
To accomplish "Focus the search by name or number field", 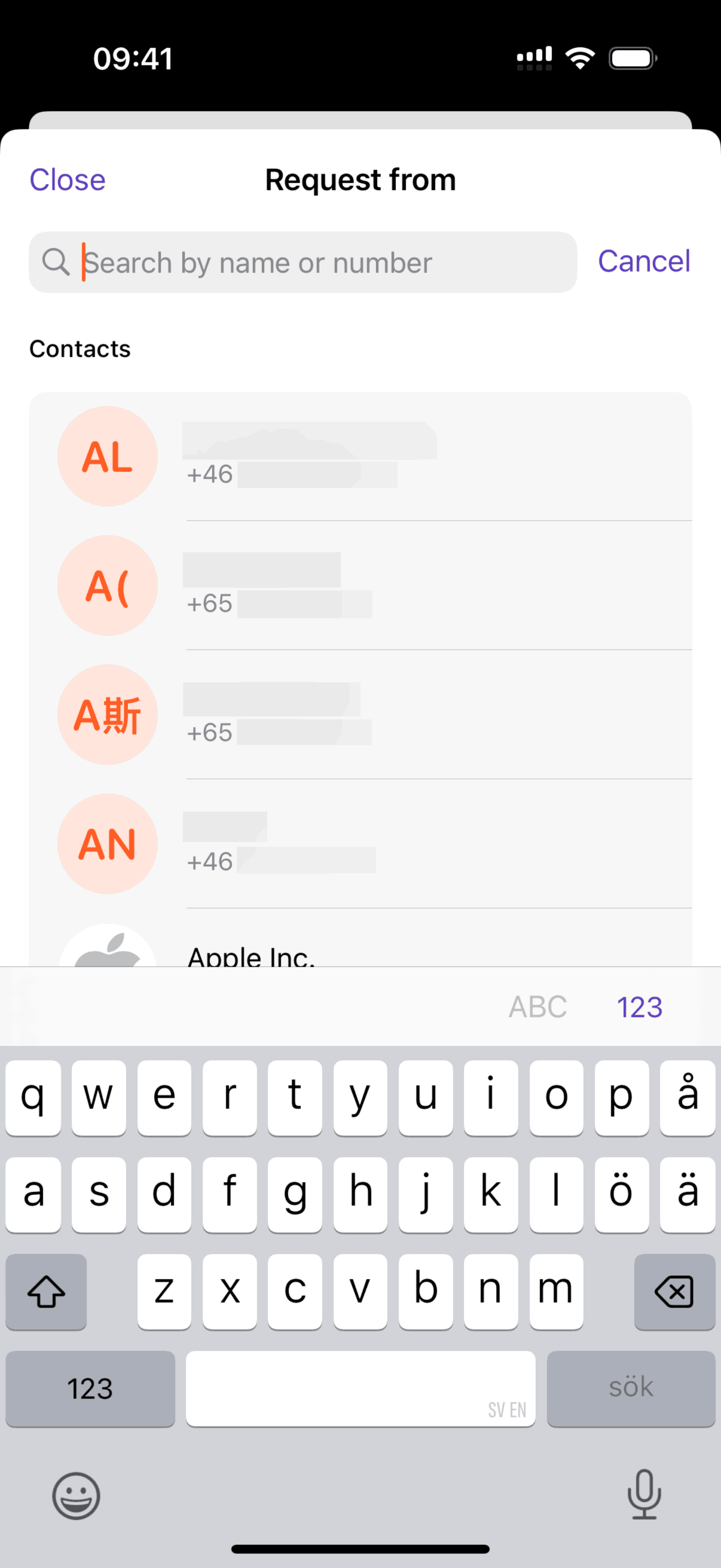I will tap(304, 263).
